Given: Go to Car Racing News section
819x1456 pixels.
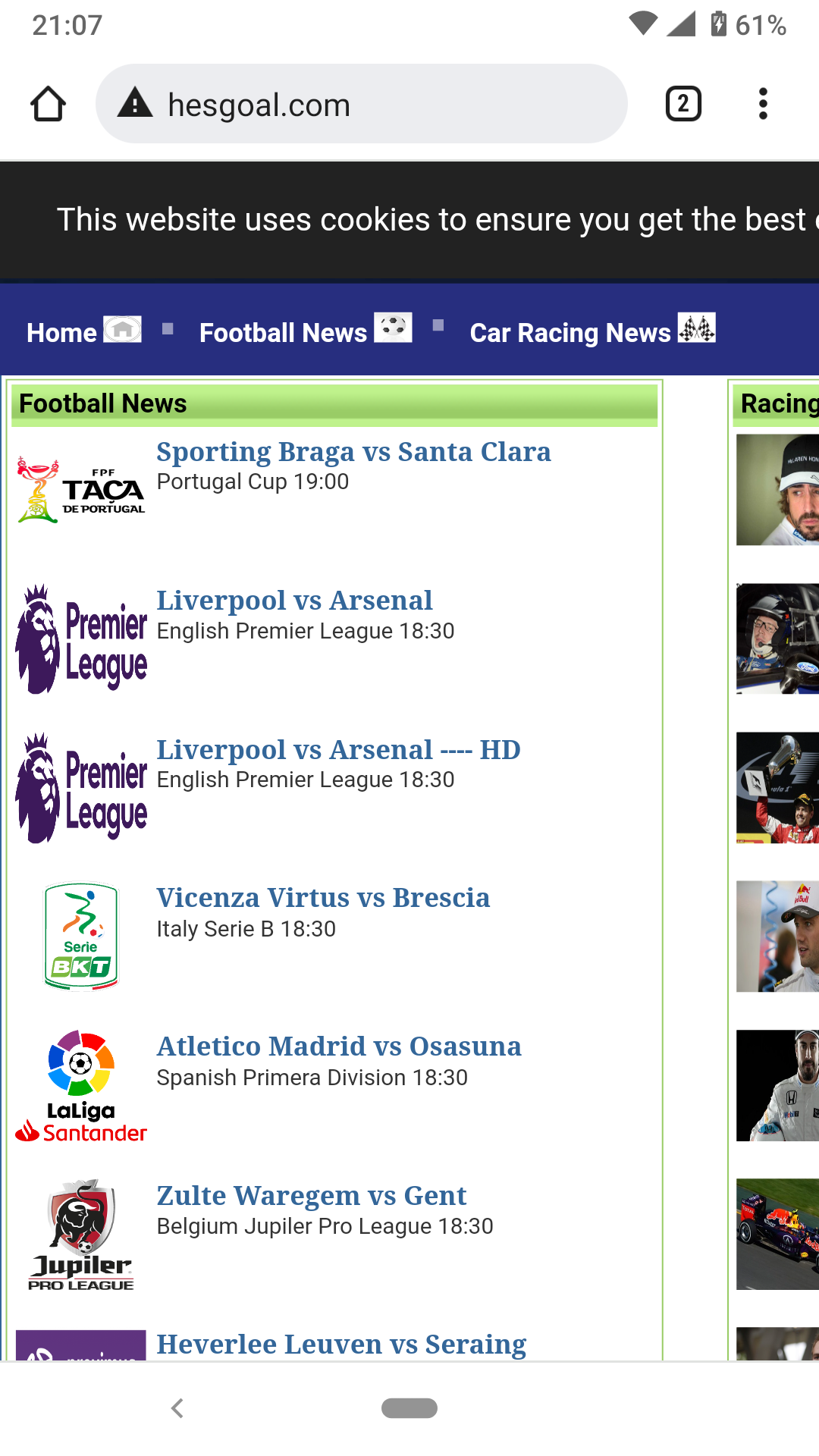Looking at the screenshot, I should 570,333.
